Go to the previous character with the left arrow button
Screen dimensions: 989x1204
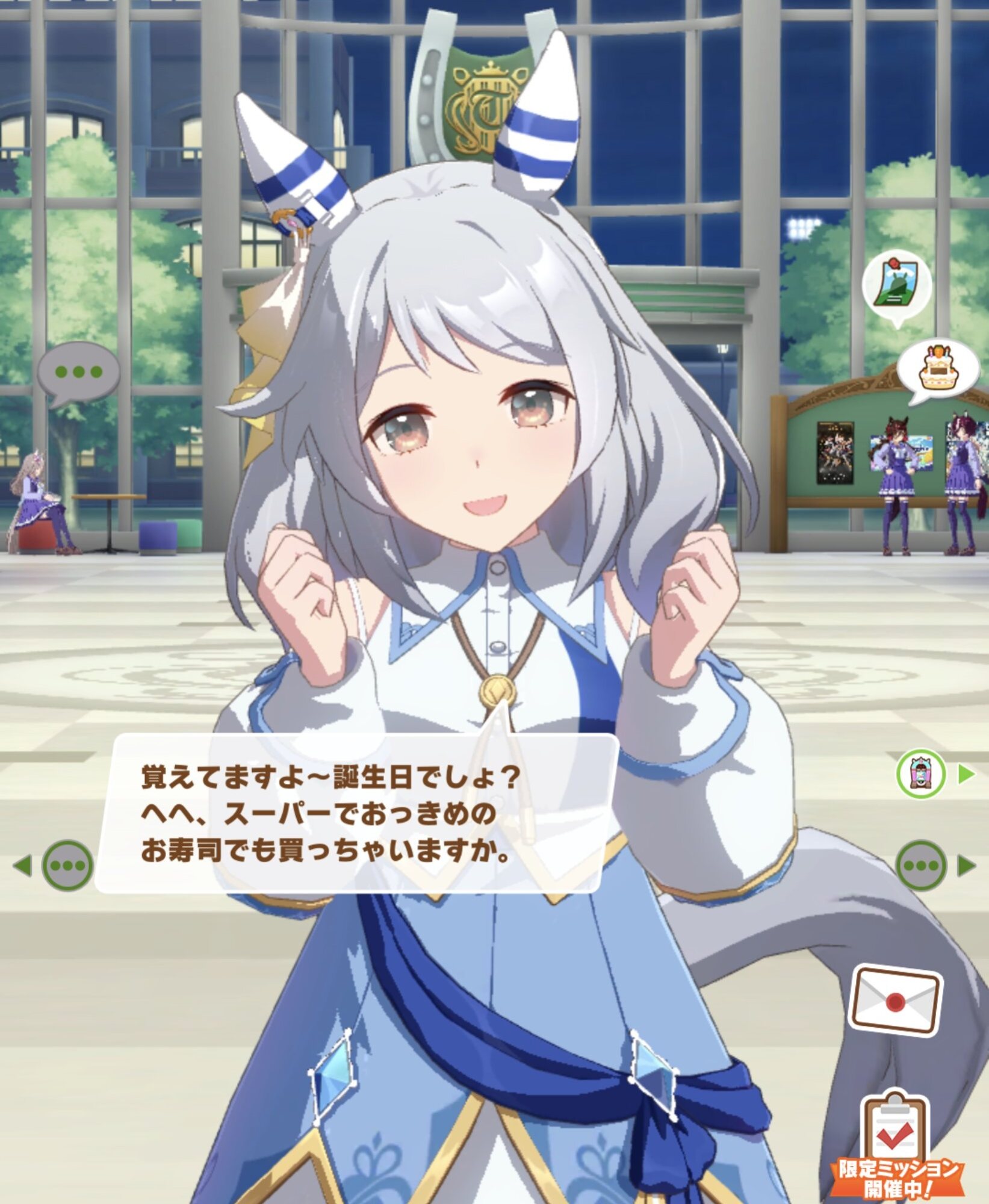23,866
